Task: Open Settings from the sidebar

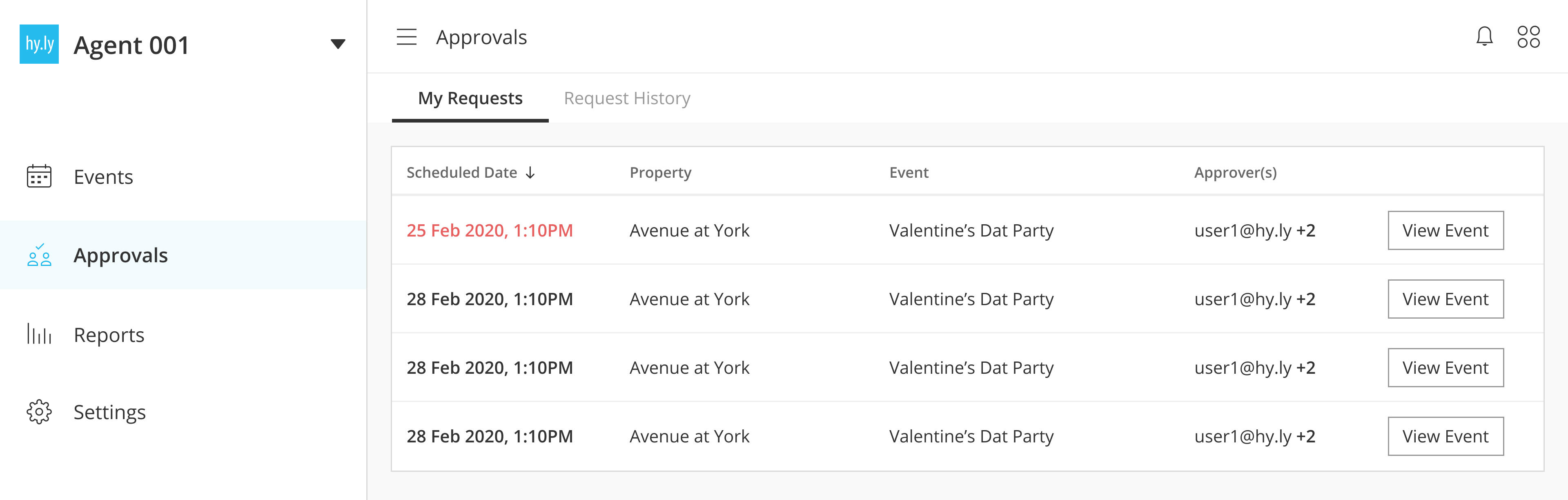Action: pyautogui.click(x=109, y=412)
